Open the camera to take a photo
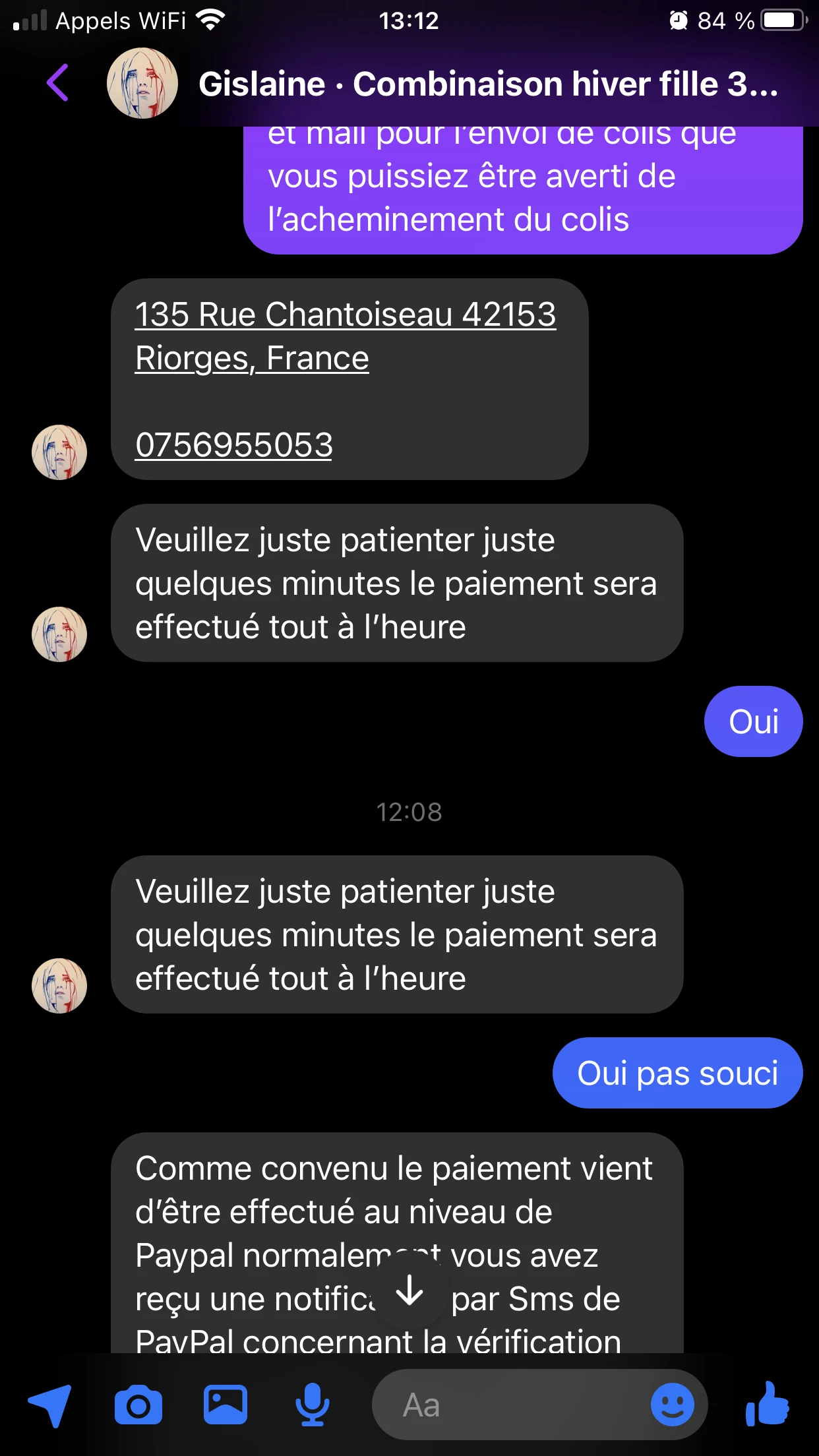Image resolution: width=819 pixels, height=1456 pixels. pyautogui.click(x=138, y=1405)
